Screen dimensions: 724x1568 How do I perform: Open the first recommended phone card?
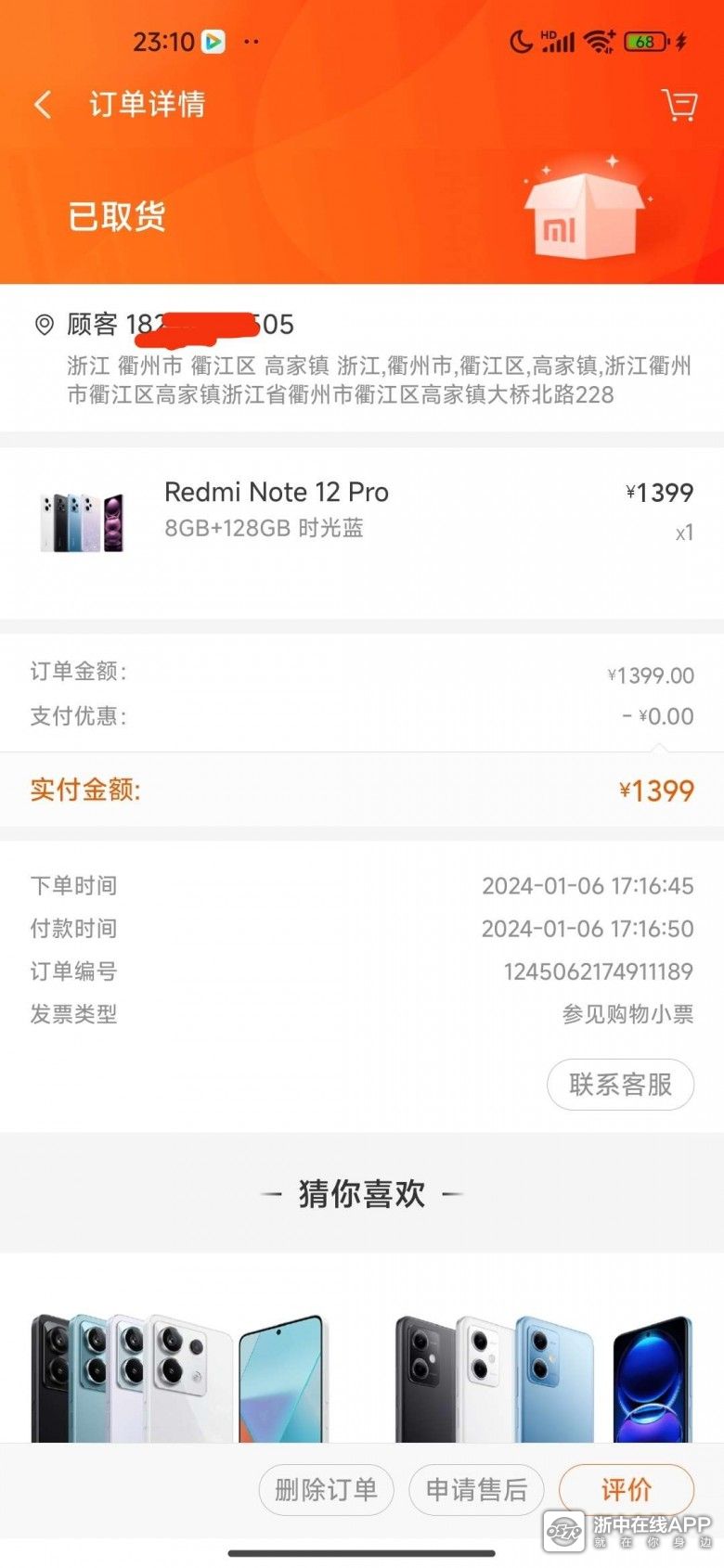(181, 1373)
